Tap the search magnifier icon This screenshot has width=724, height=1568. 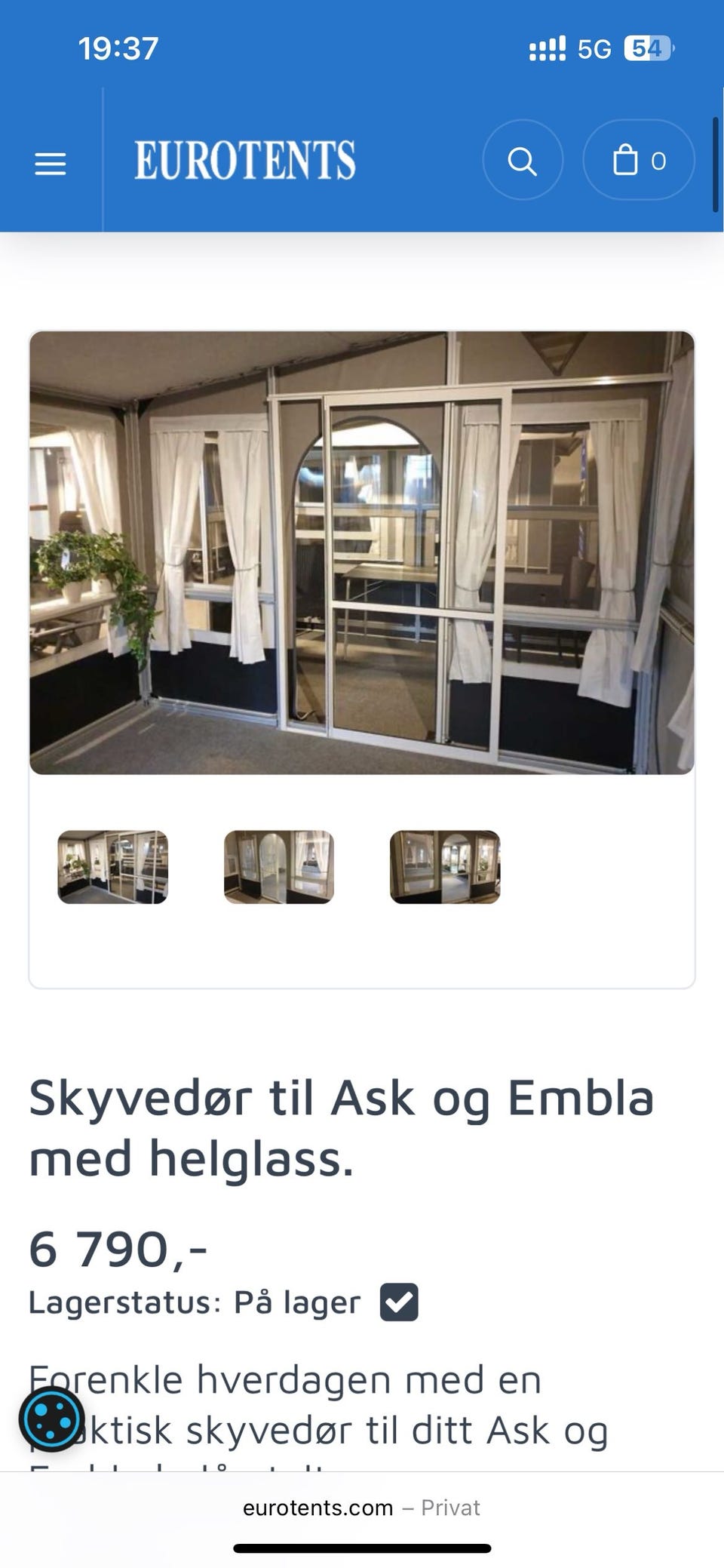pos(523,160)
